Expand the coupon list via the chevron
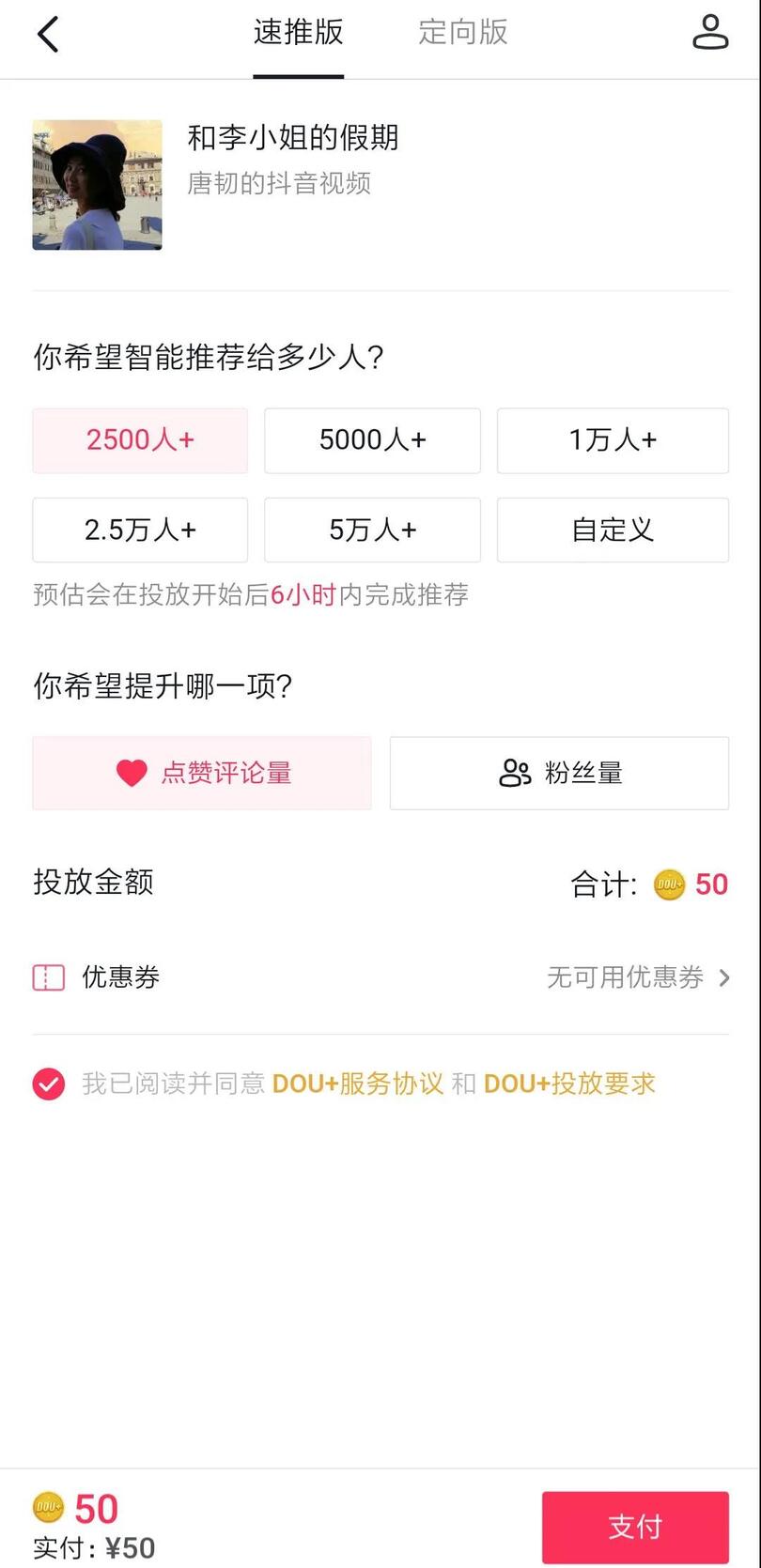The width and height of the screenshot is (761, 1568). point(725,976)
